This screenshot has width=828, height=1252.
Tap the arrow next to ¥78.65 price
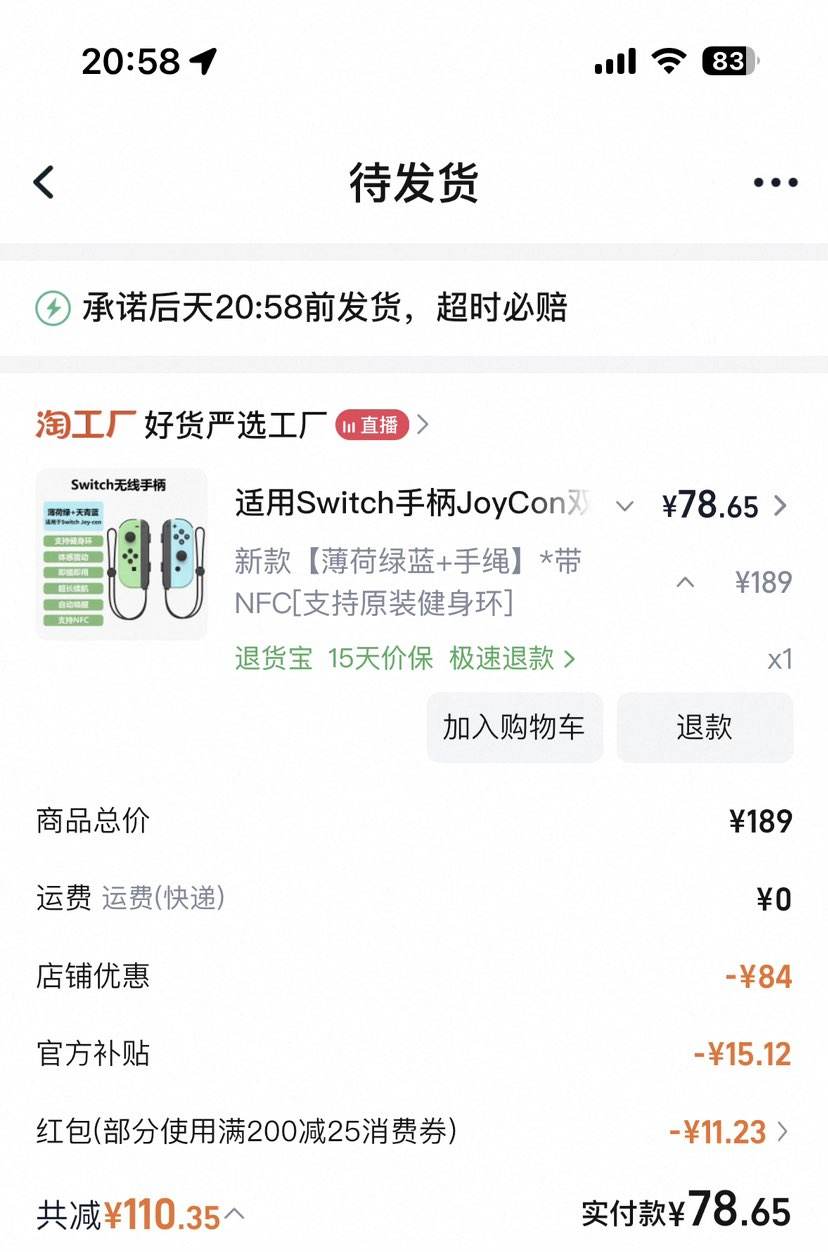(782, 506)
